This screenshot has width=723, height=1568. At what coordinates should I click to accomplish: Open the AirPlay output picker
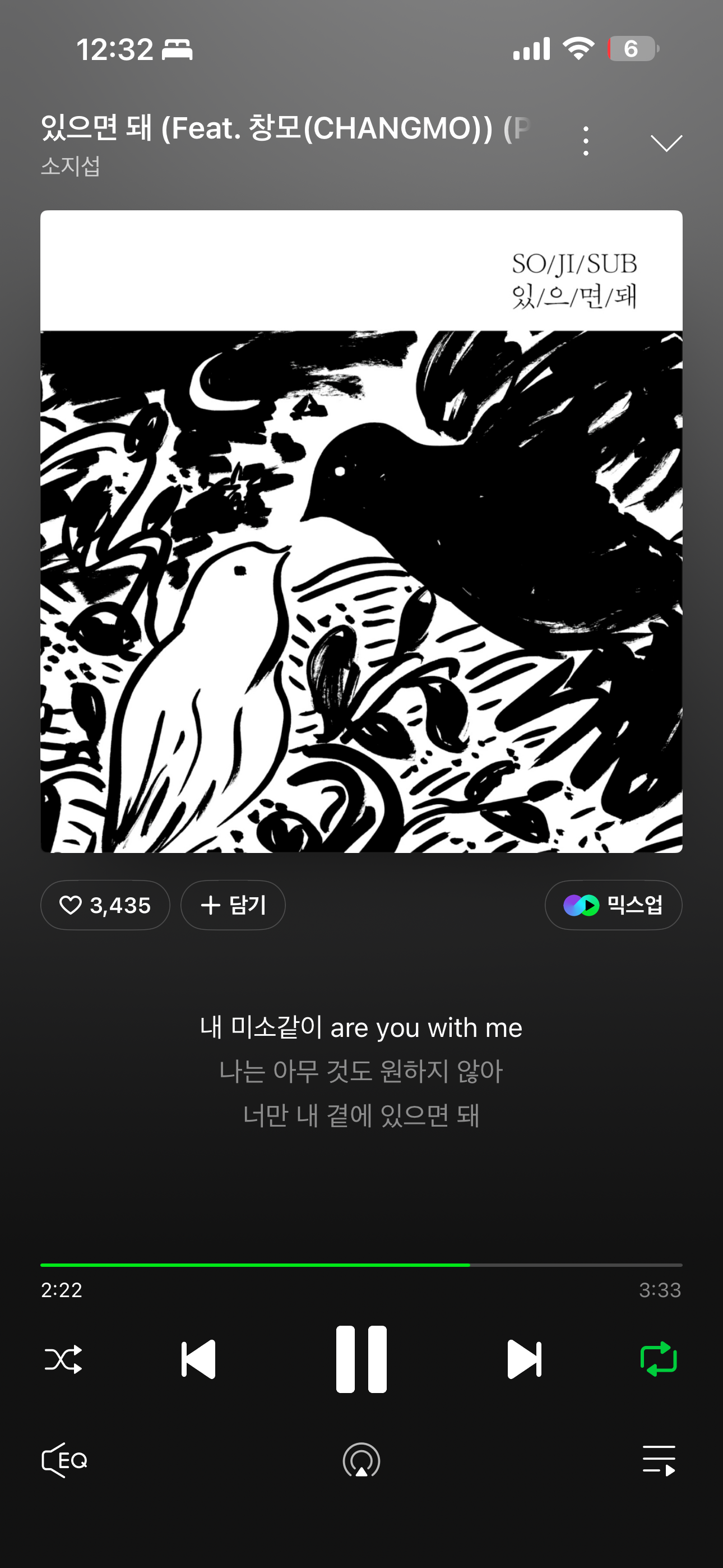(361, 1460)
